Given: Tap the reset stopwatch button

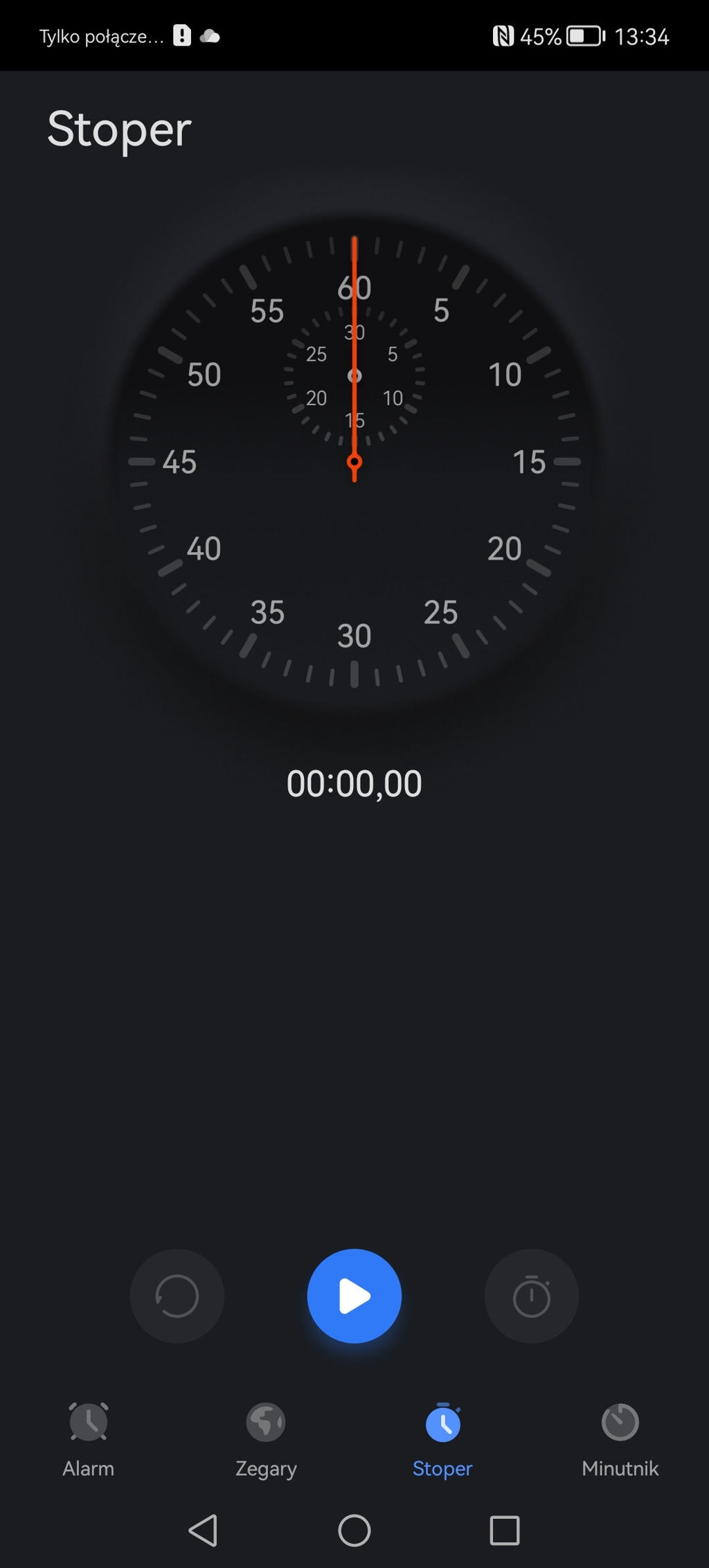Looking at the screenshot, I should 177,1296.
